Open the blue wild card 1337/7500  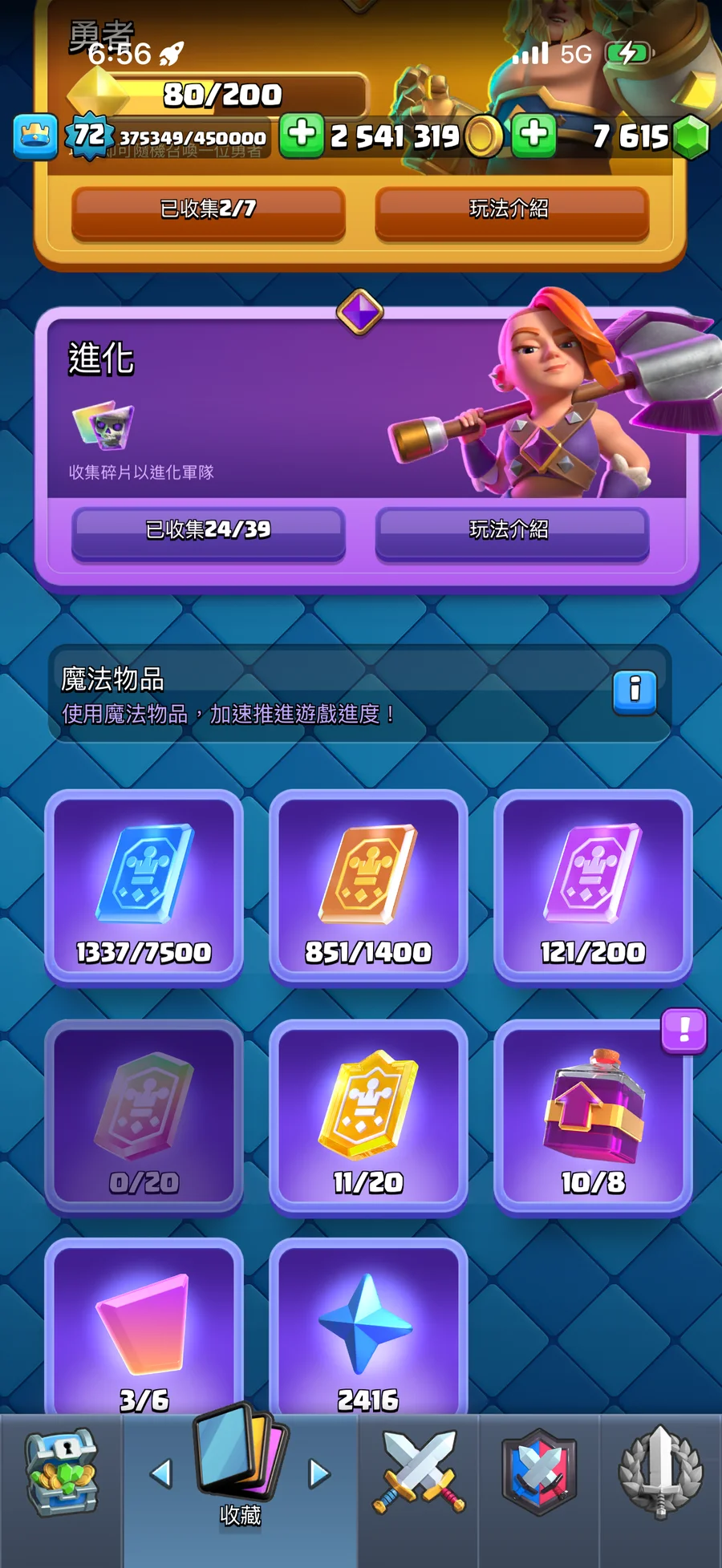point(144,886)
